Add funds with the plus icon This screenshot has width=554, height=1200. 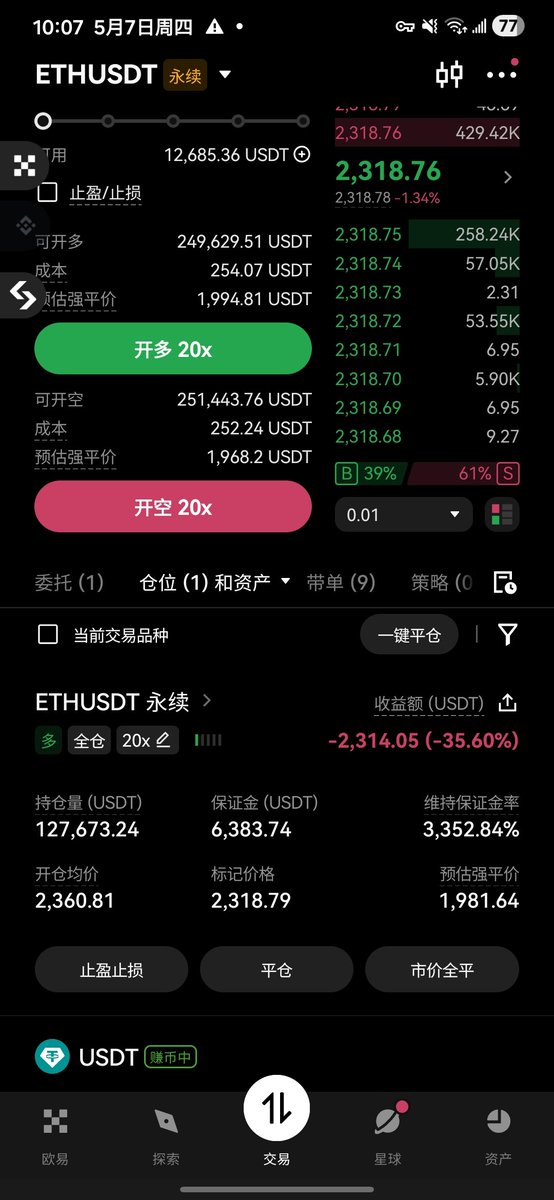pos(302,155)
